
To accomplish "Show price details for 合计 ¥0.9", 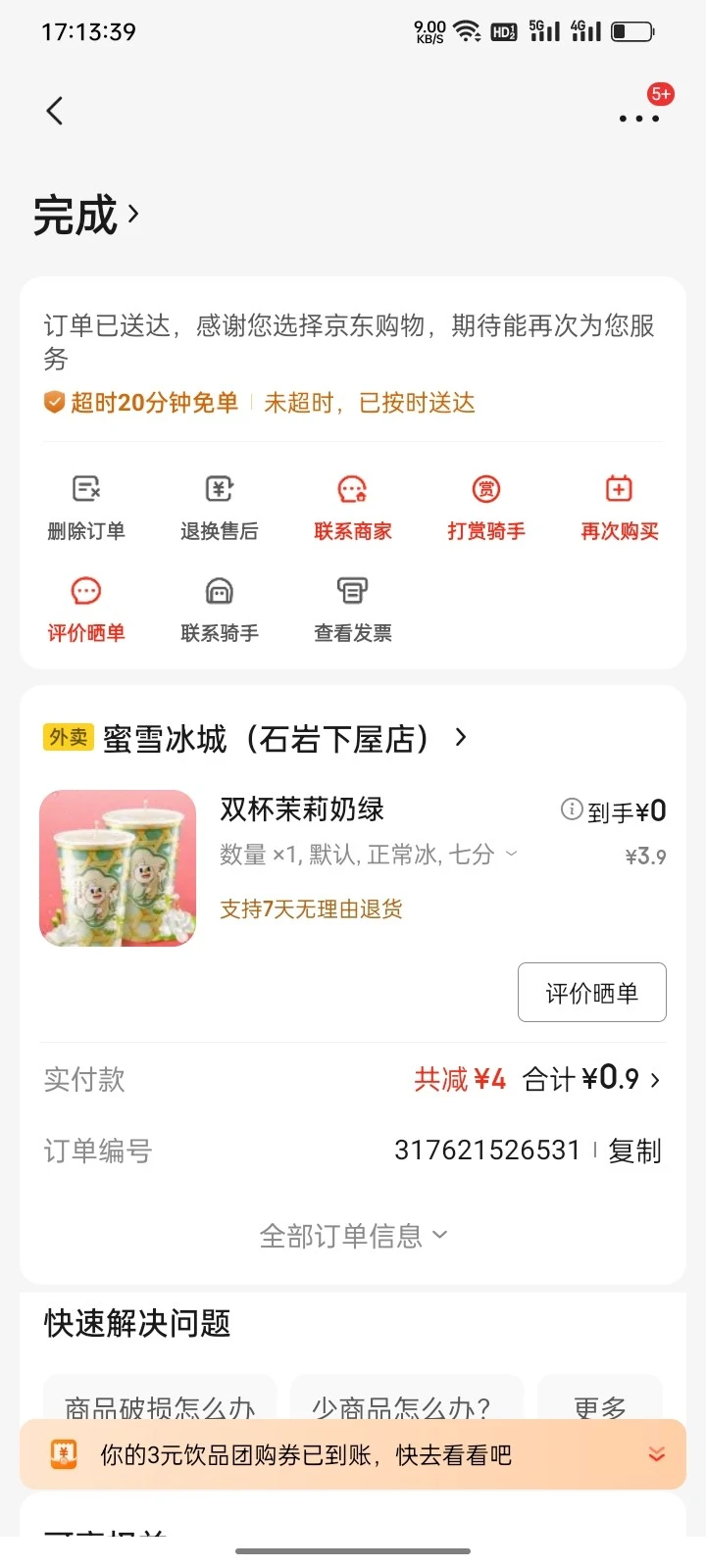I will coord(593,1080).
